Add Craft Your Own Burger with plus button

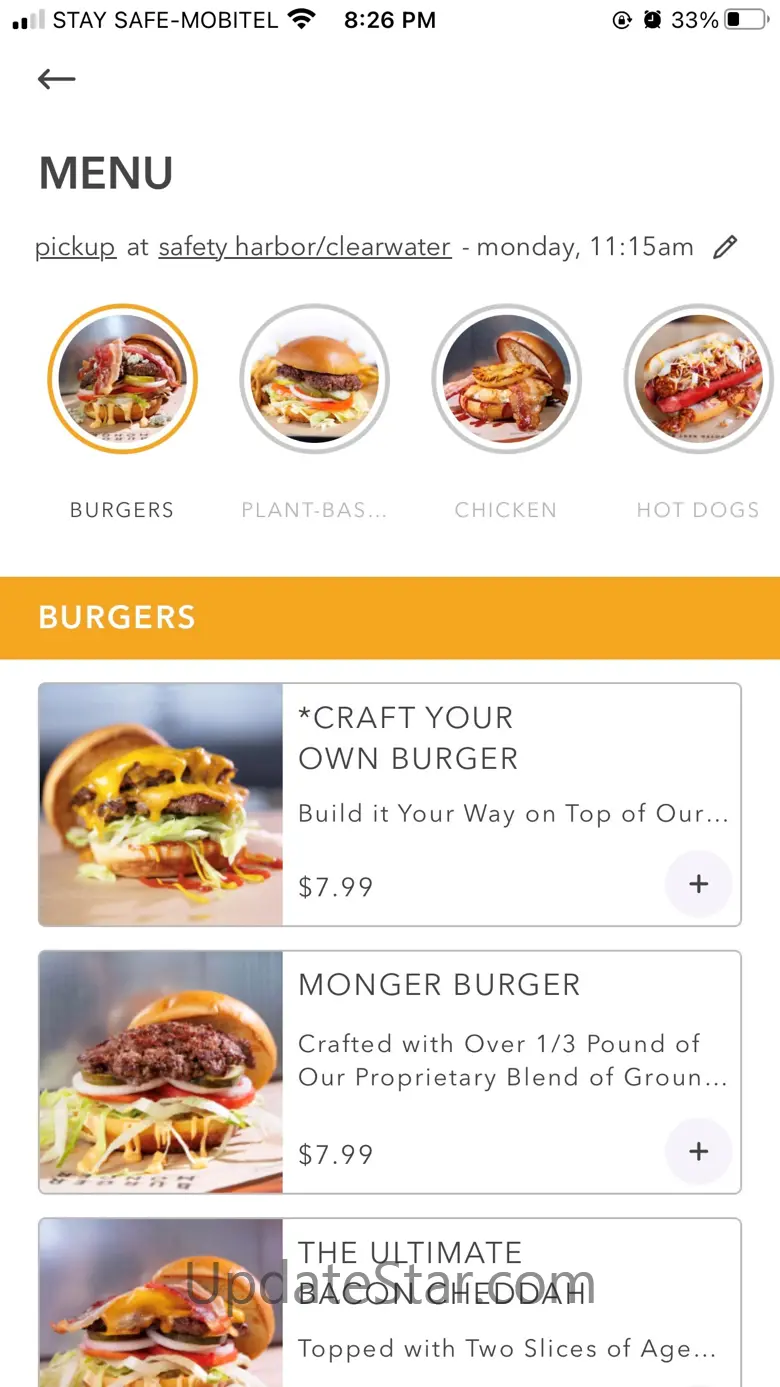click(698, 884)
